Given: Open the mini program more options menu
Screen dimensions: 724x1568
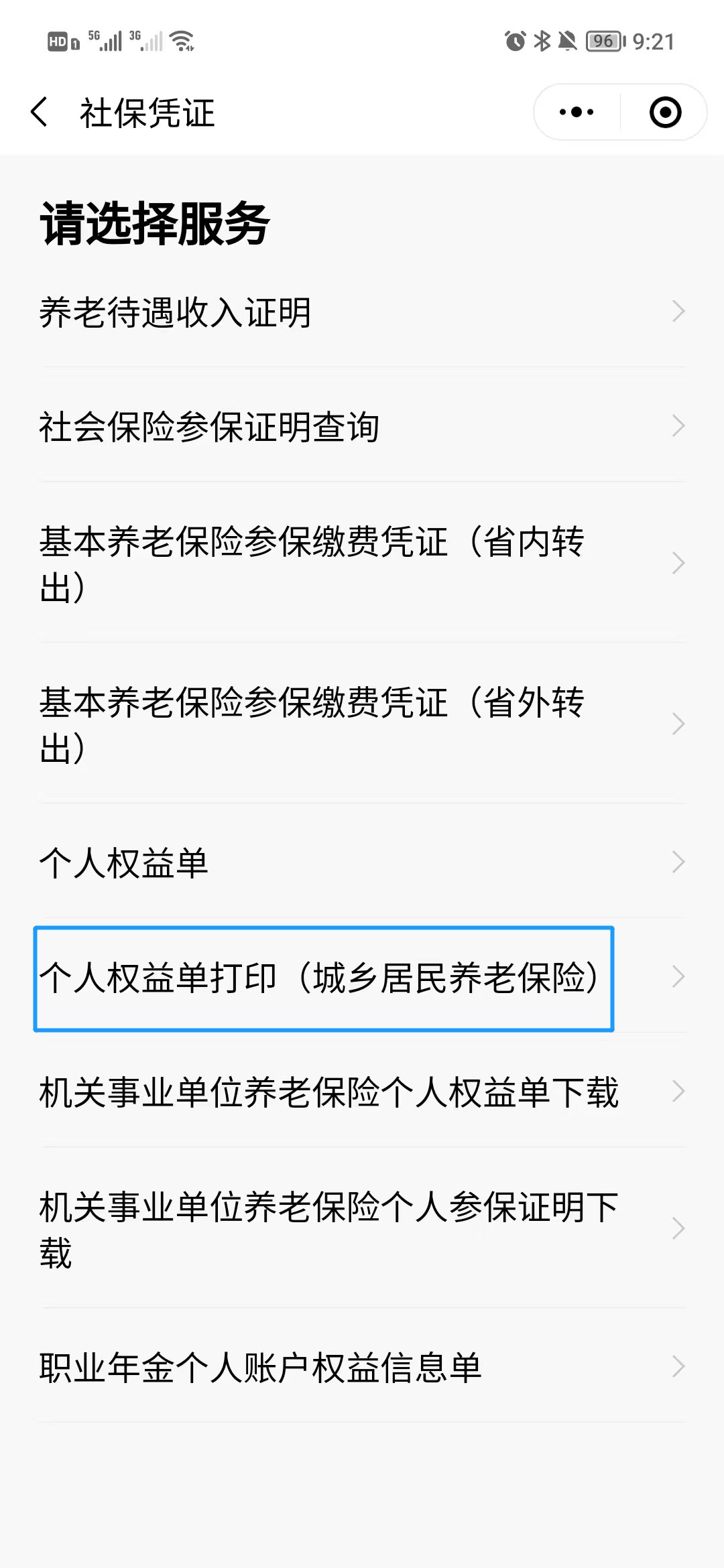Looking at the screenshot, I should pyautogui.click(x=577, y=112).
